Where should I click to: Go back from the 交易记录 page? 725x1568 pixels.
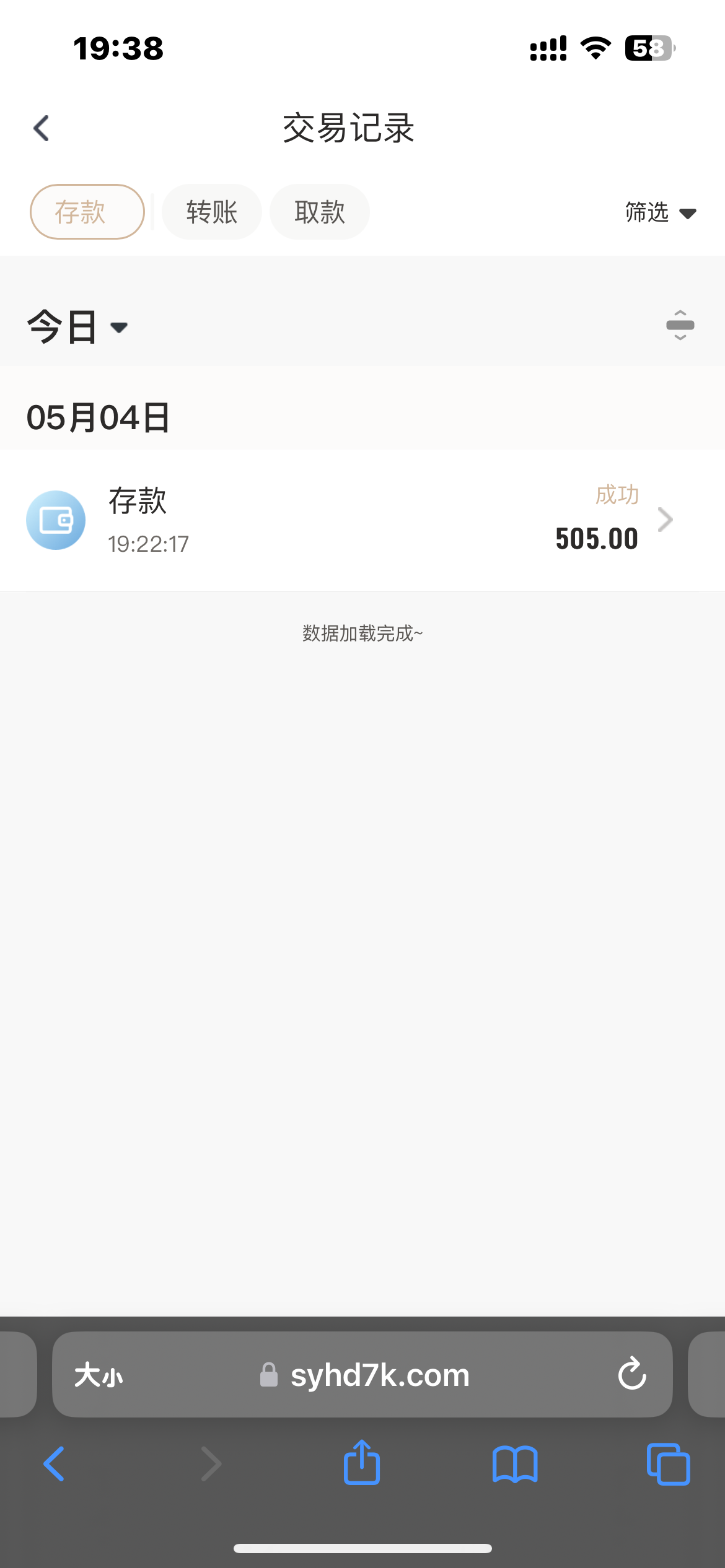[x=42, y=128]
